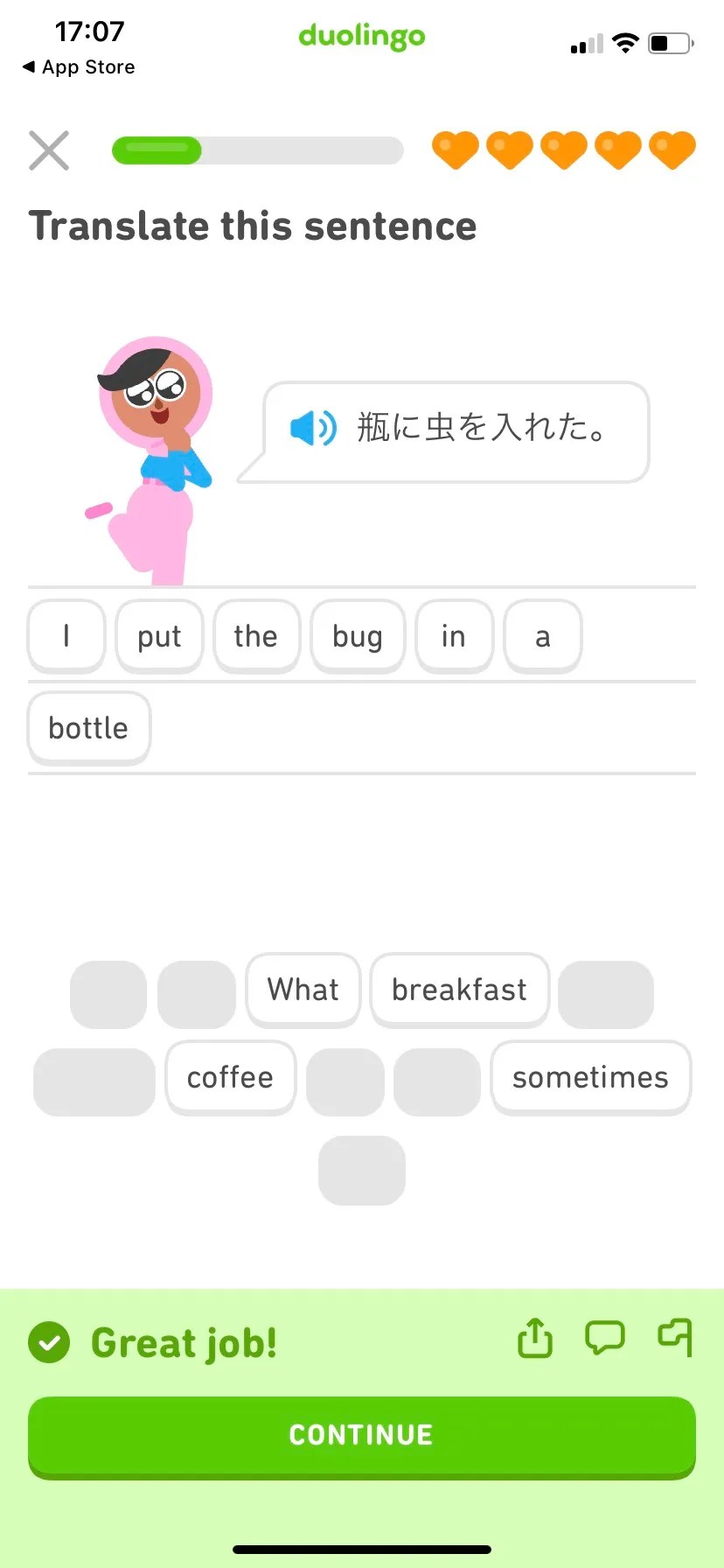Viewport: 724px width, 1568px height.
Task: Click the green checkmark icon beside Great job
Action: (x=49, y=1342)
